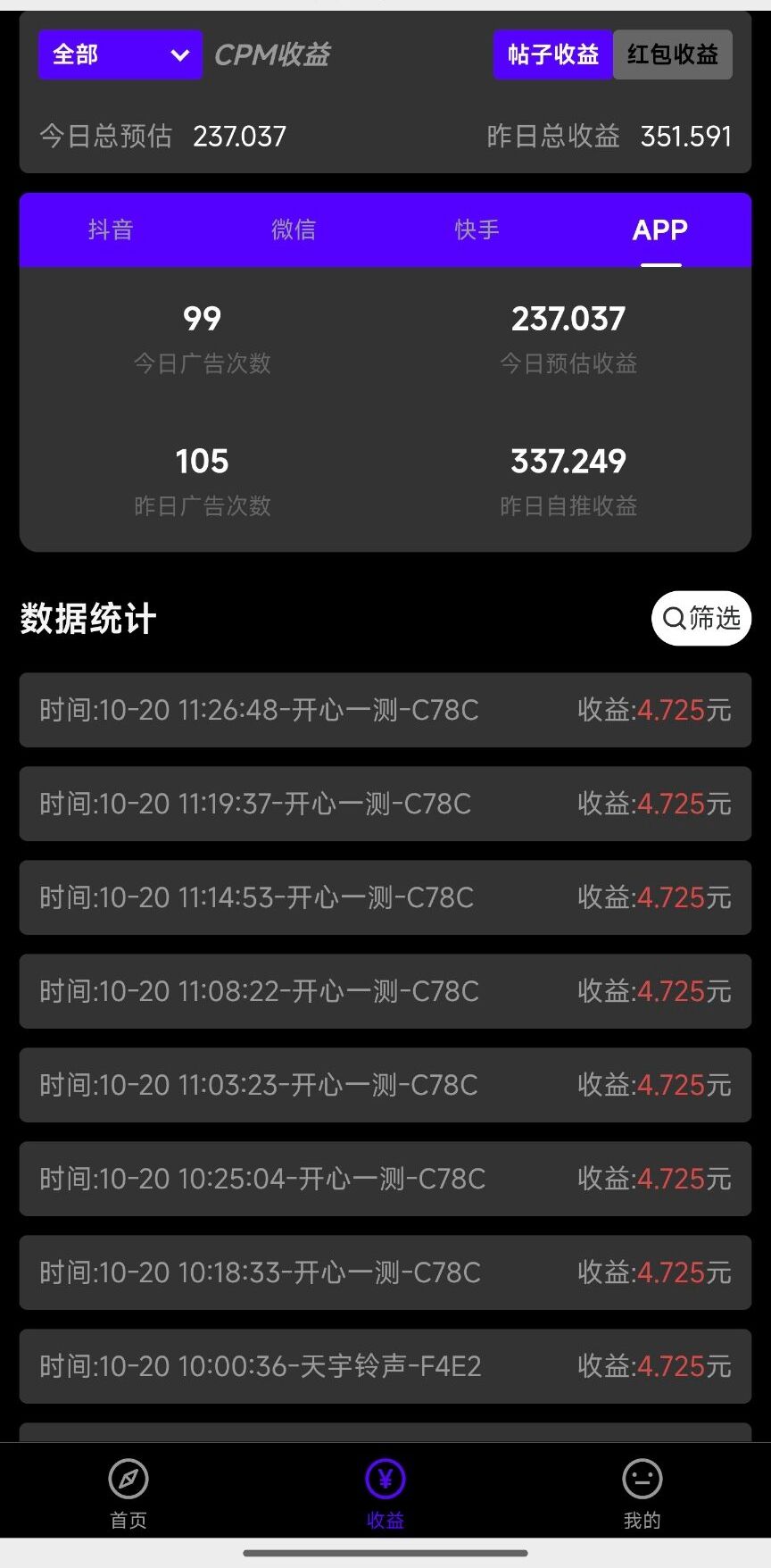The width and height of the screenshot is (771, 1568).
Task: Open the 10:00:36 天宇铃声 record
Action: (385, 1366)
